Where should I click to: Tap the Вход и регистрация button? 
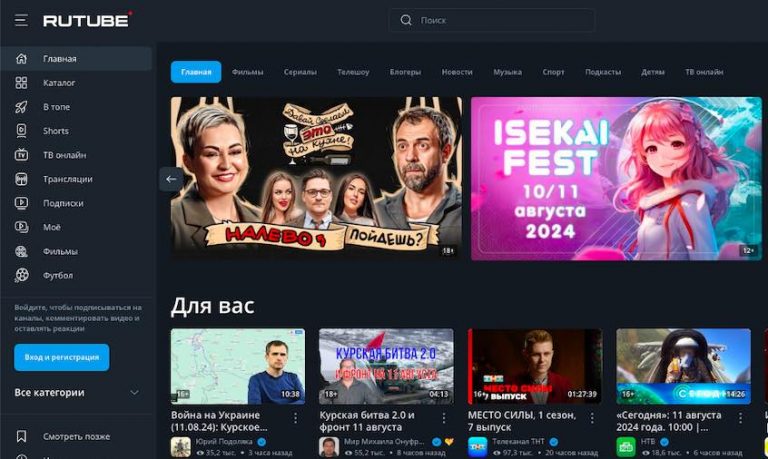coord(62,357)
